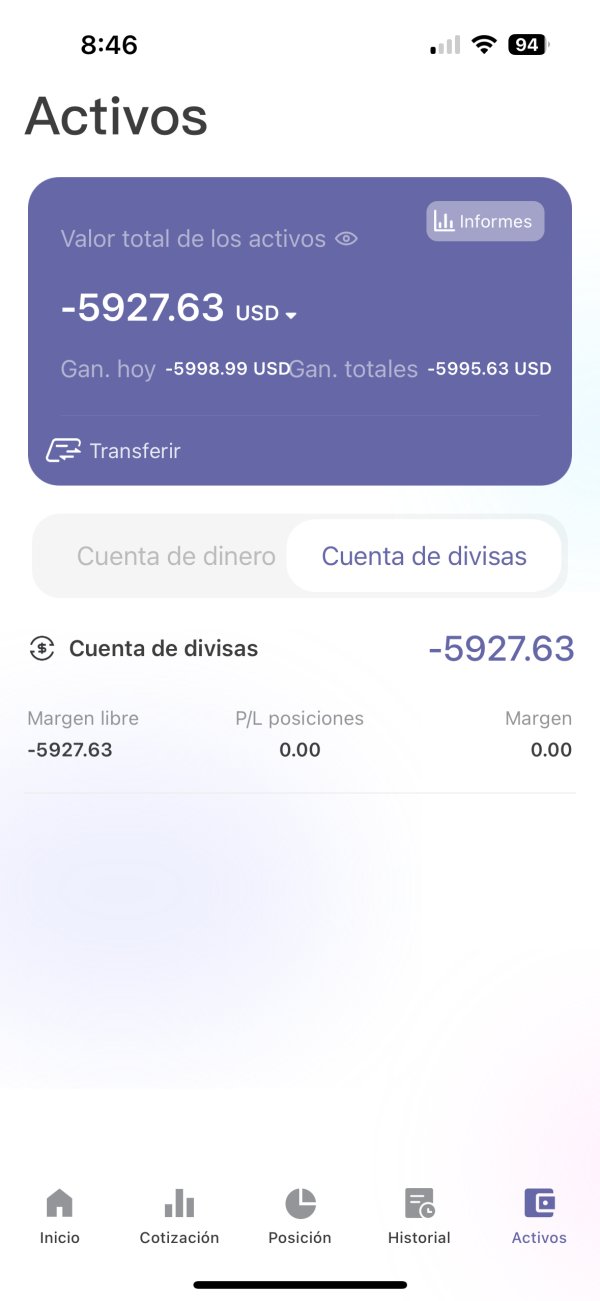Open the Informes reports button
600x1301 pixels.
tap(485, 221)
